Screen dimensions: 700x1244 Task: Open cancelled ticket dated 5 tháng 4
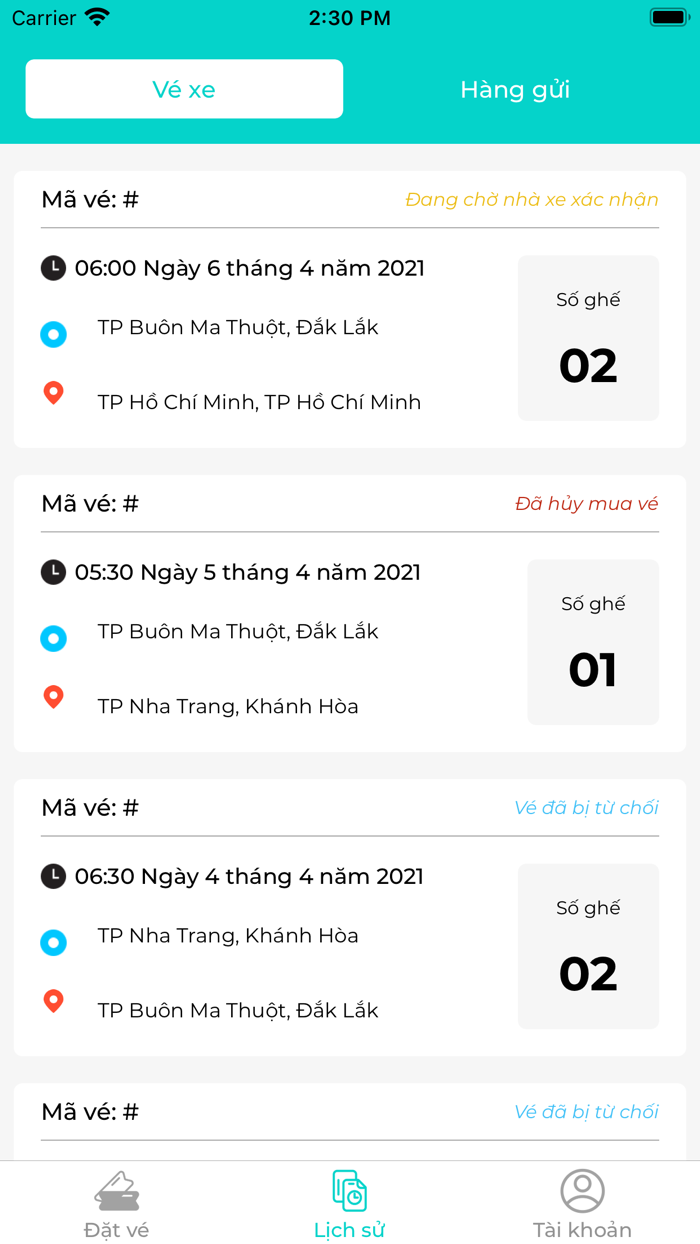pos(349,614)
